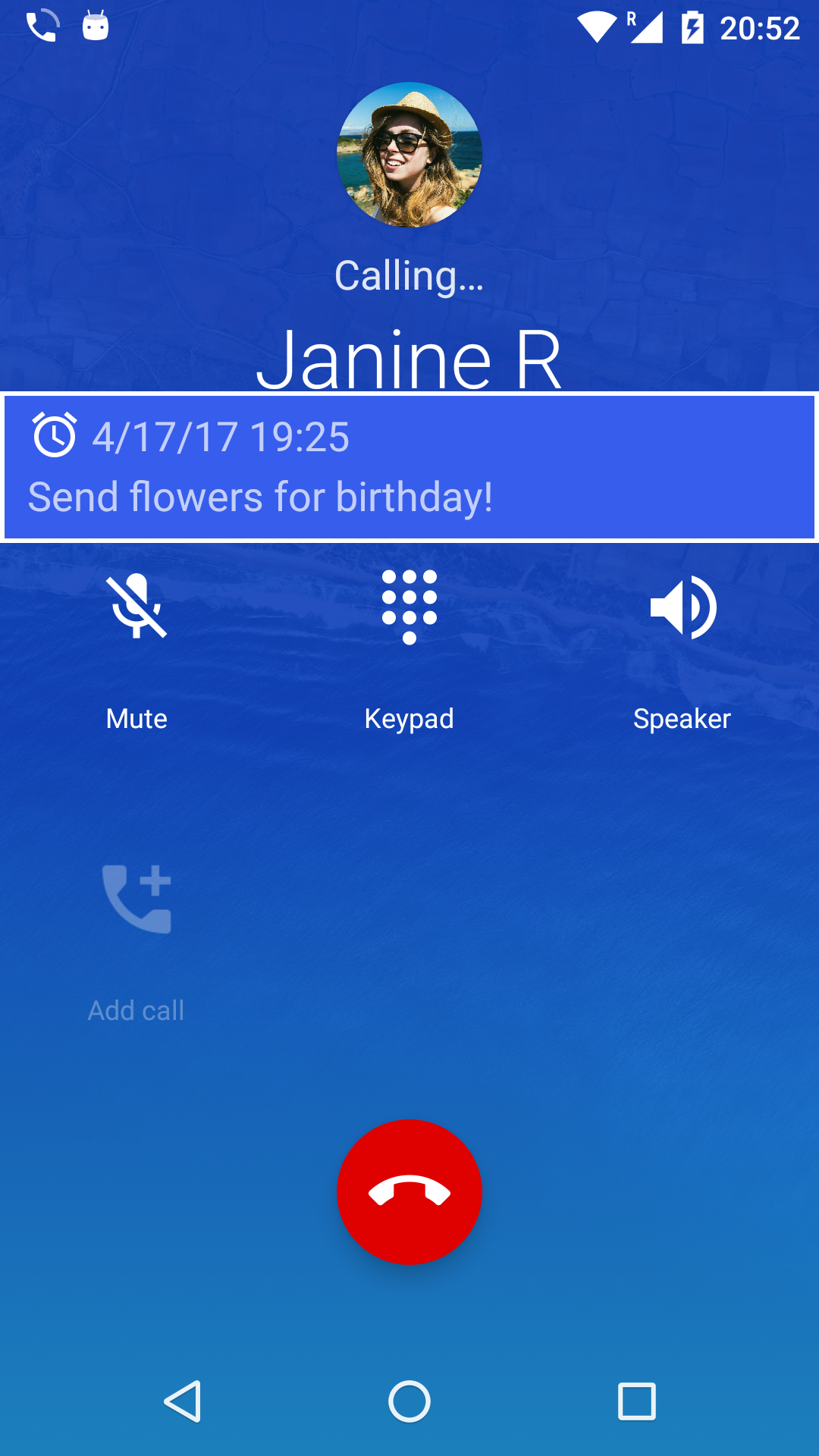Tap 'Send flowers for birthday!' reminder text
The width and height of the screenshot is (819, 1456).
click(x=260, y=495)
